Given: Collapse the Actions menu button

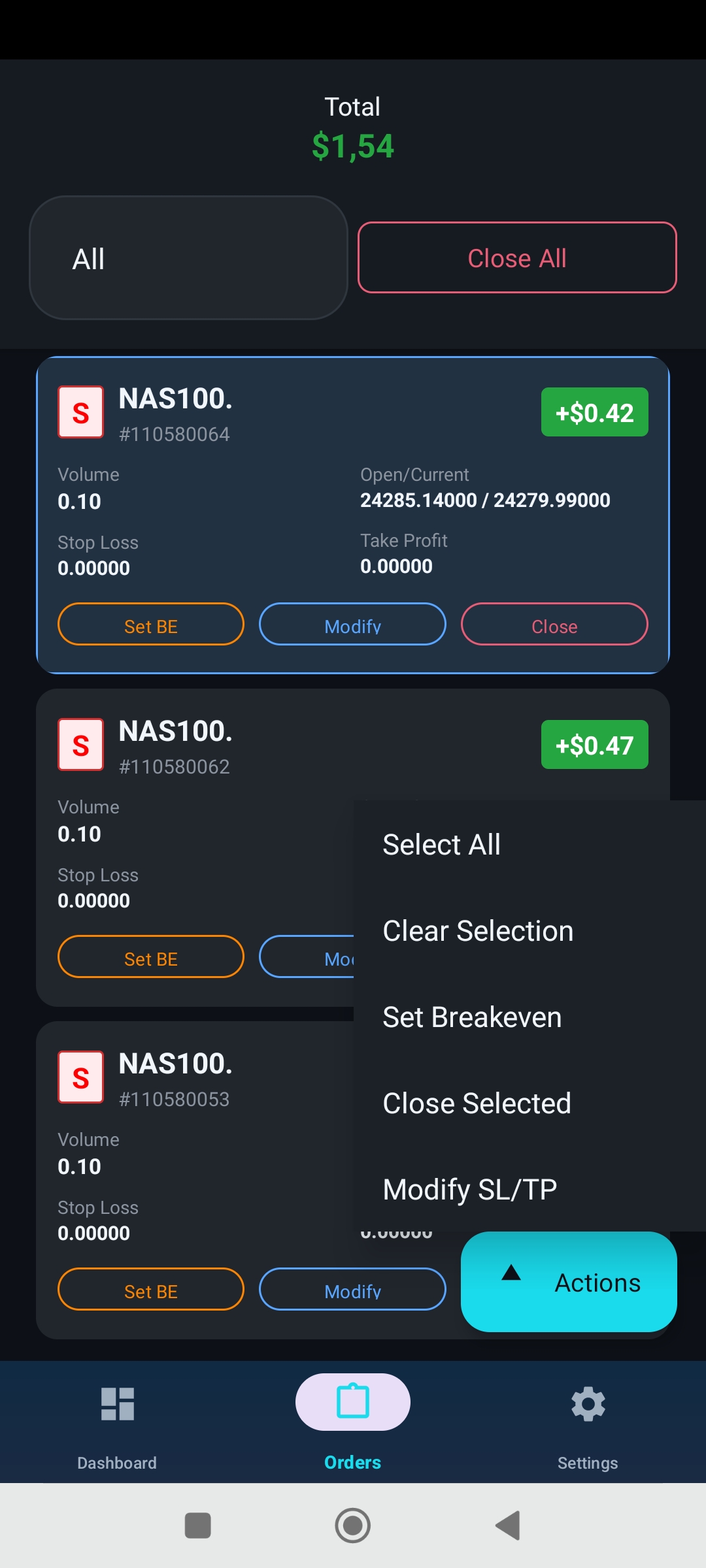Looking at the screenshot, I should pyautogui.click(x=569, y=1282).
